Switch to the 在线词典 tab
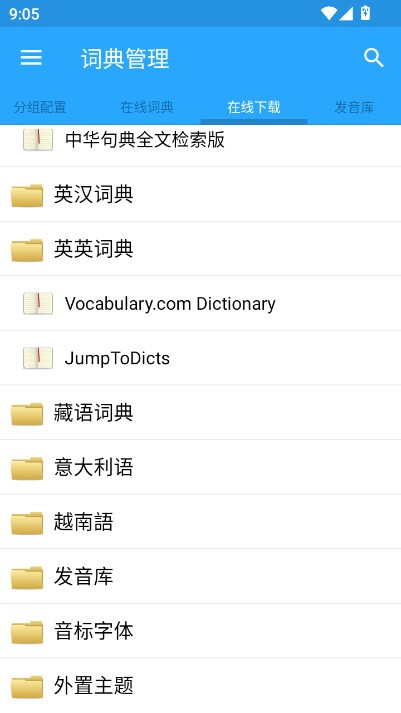 pos(147,107)
